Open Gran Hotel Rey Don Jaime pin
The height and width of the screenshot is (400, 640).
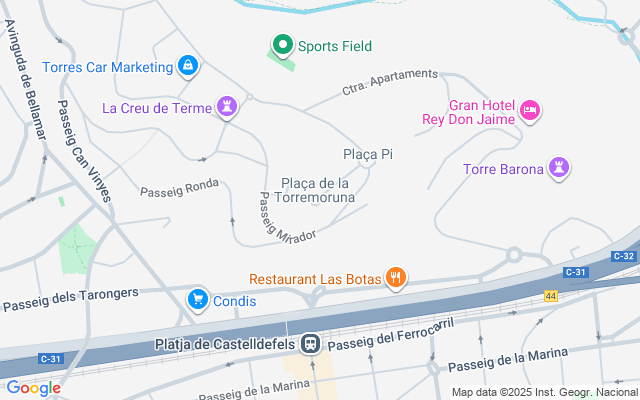(530, 110)
